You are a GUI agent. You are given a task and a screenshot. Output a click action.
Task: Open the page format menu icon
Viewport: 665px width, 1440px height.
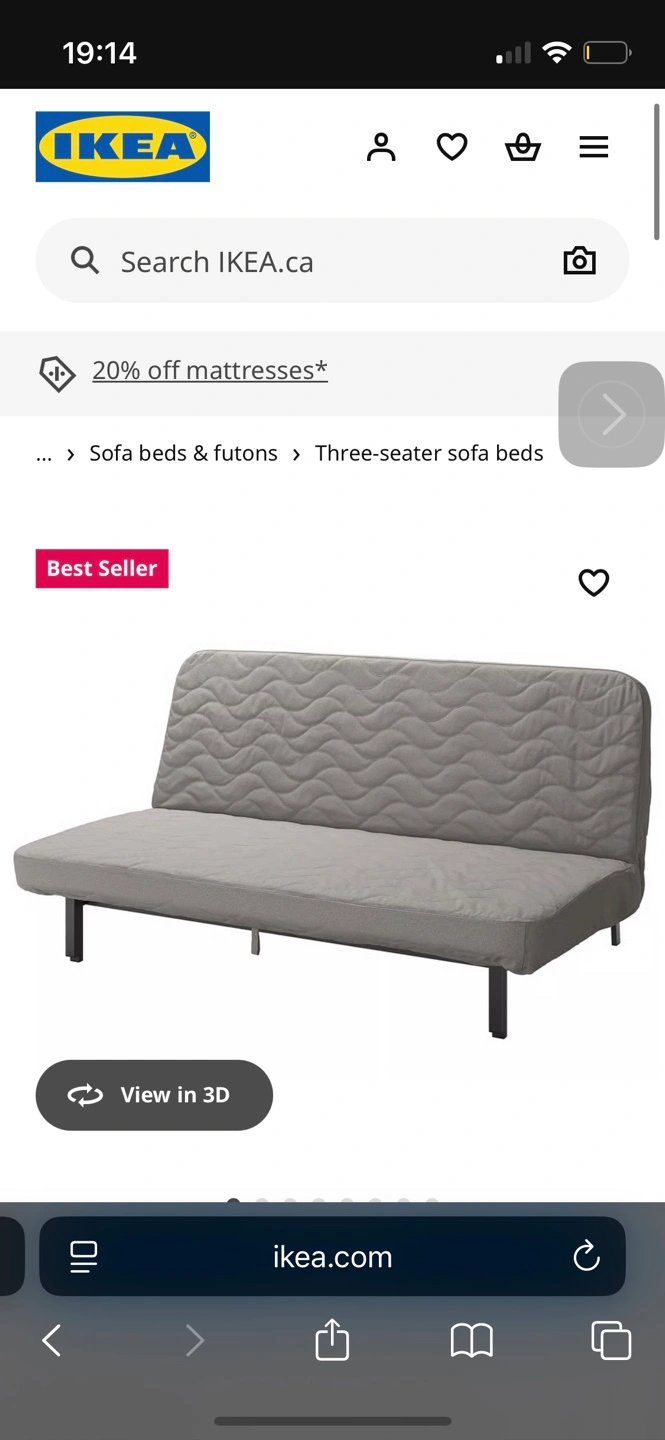84,1257
